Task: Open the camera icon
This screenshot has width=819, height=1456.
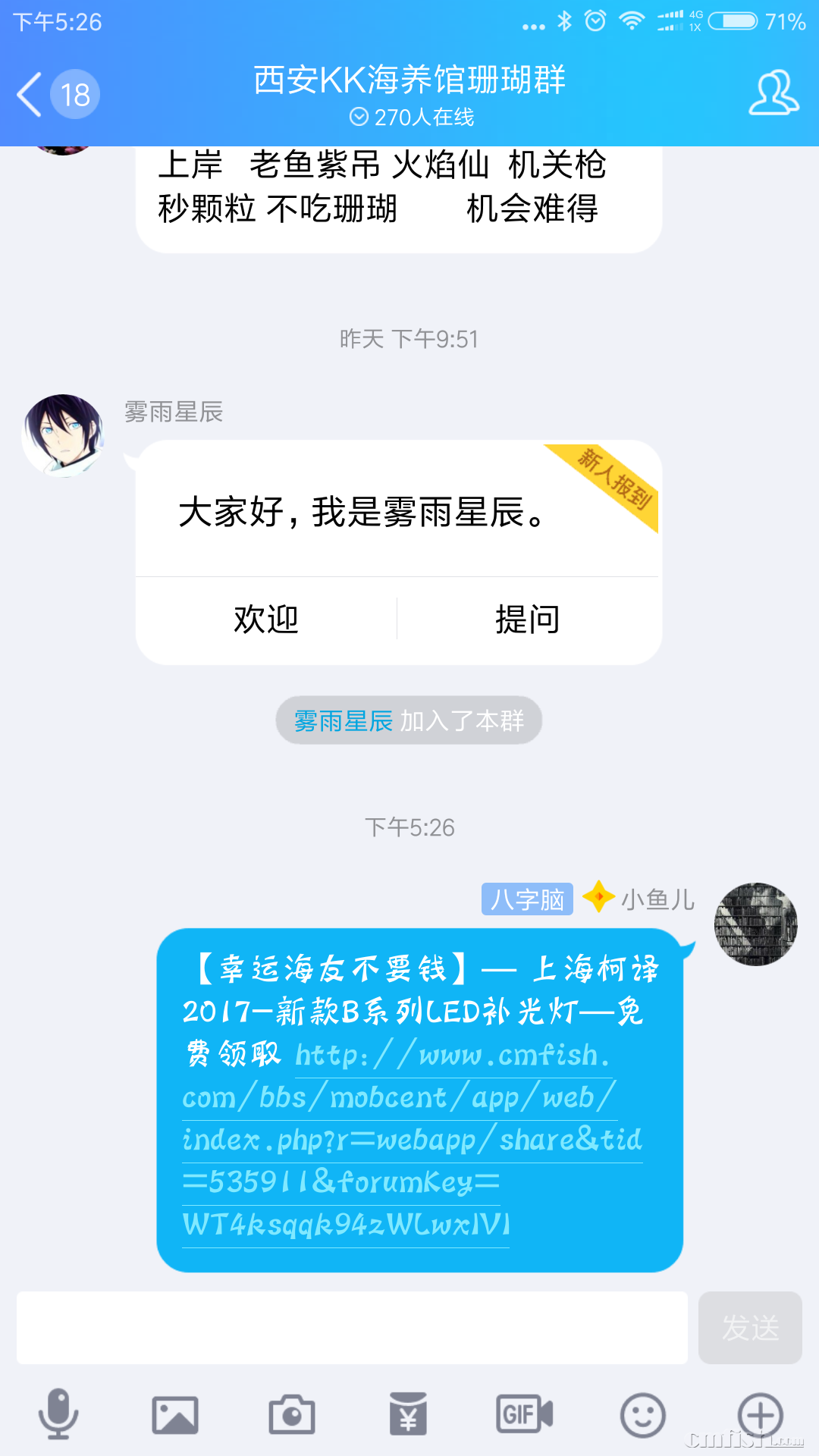Action: click(x=292, y=1413)
